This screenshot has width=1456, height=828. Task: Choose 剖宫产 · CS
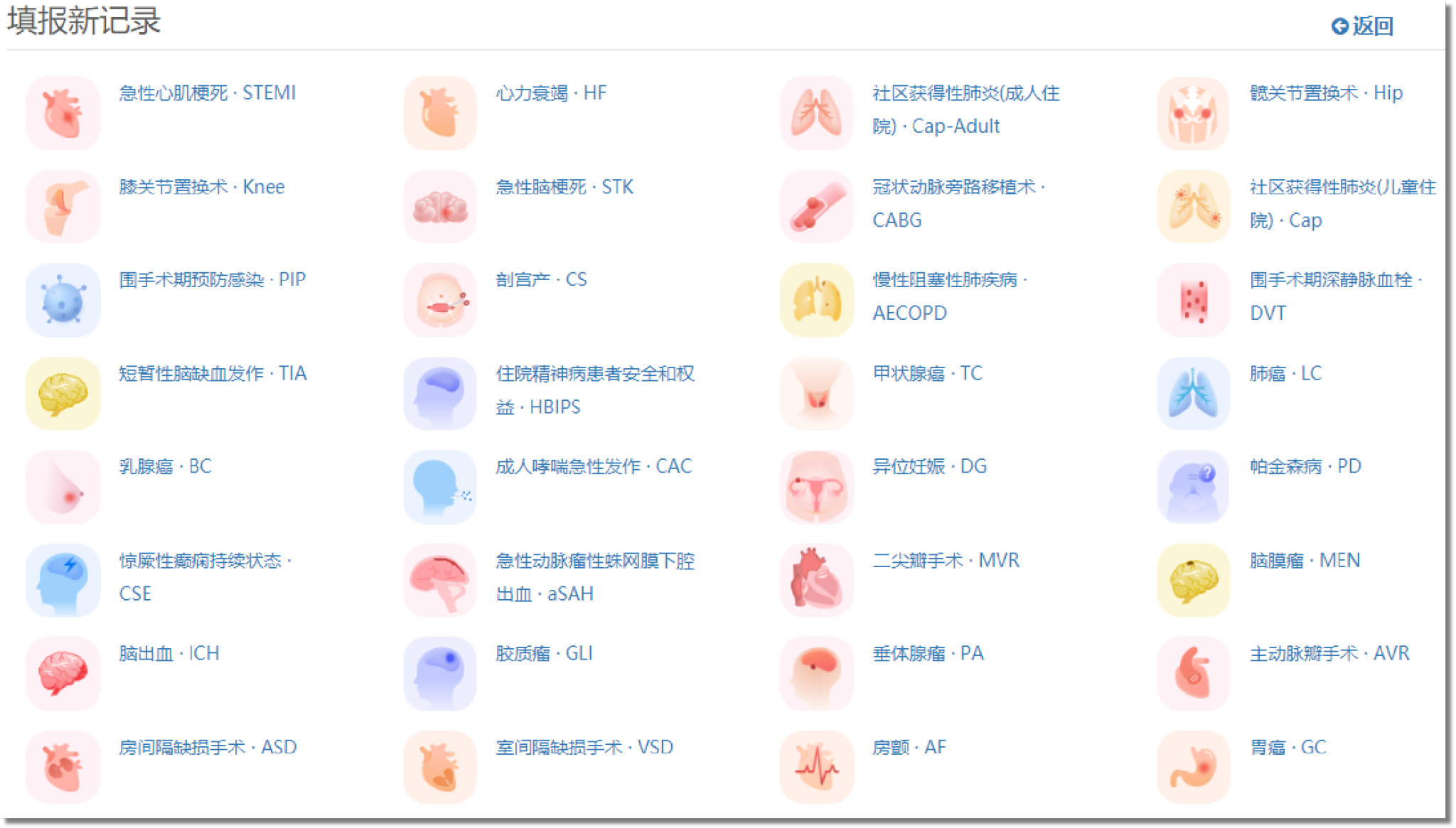pos(541,280)
